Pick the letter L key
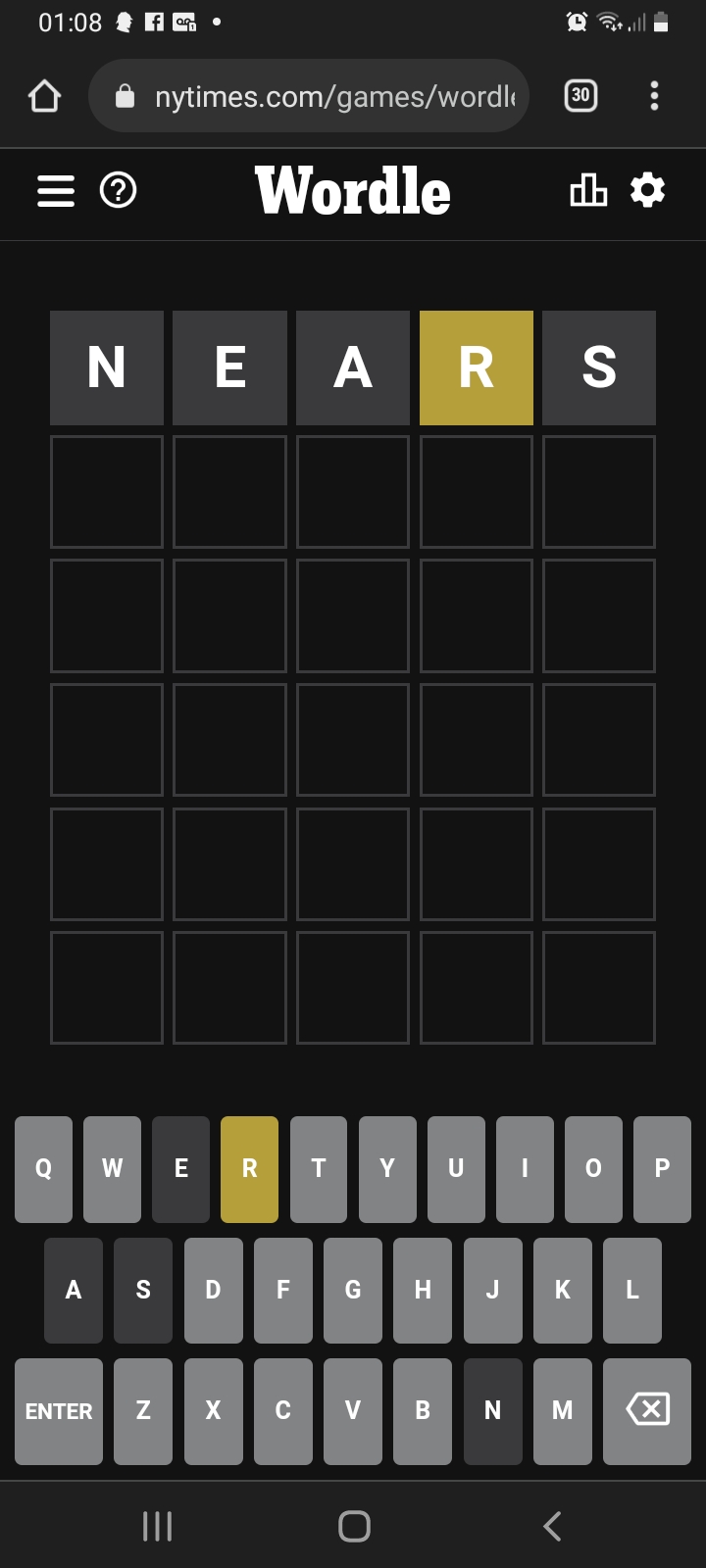Viewport: 706px width, 1568px height. pos(632,1290)
